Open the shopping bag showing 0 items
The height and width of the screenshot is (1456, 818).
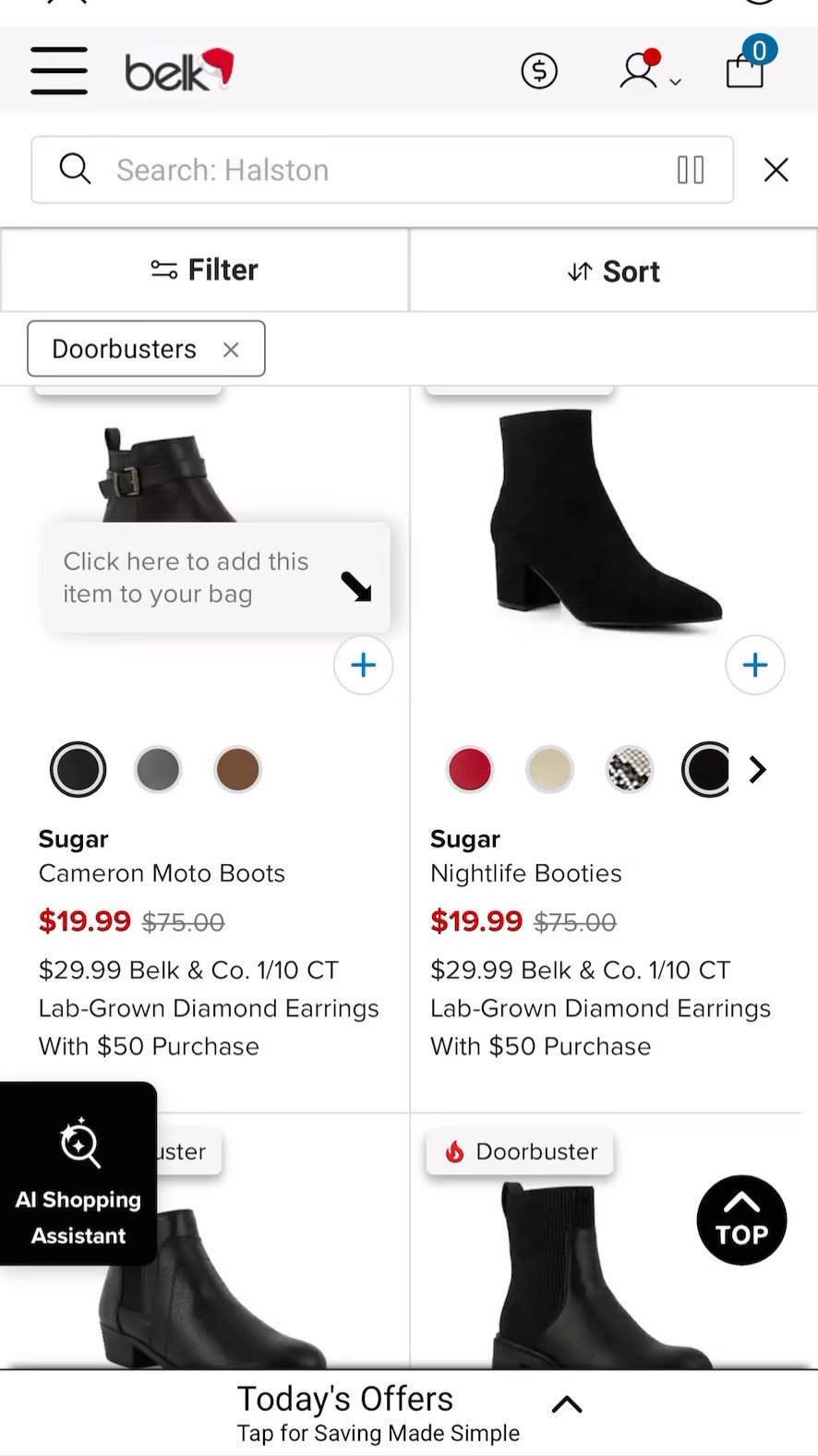click(x=745, y=70)
